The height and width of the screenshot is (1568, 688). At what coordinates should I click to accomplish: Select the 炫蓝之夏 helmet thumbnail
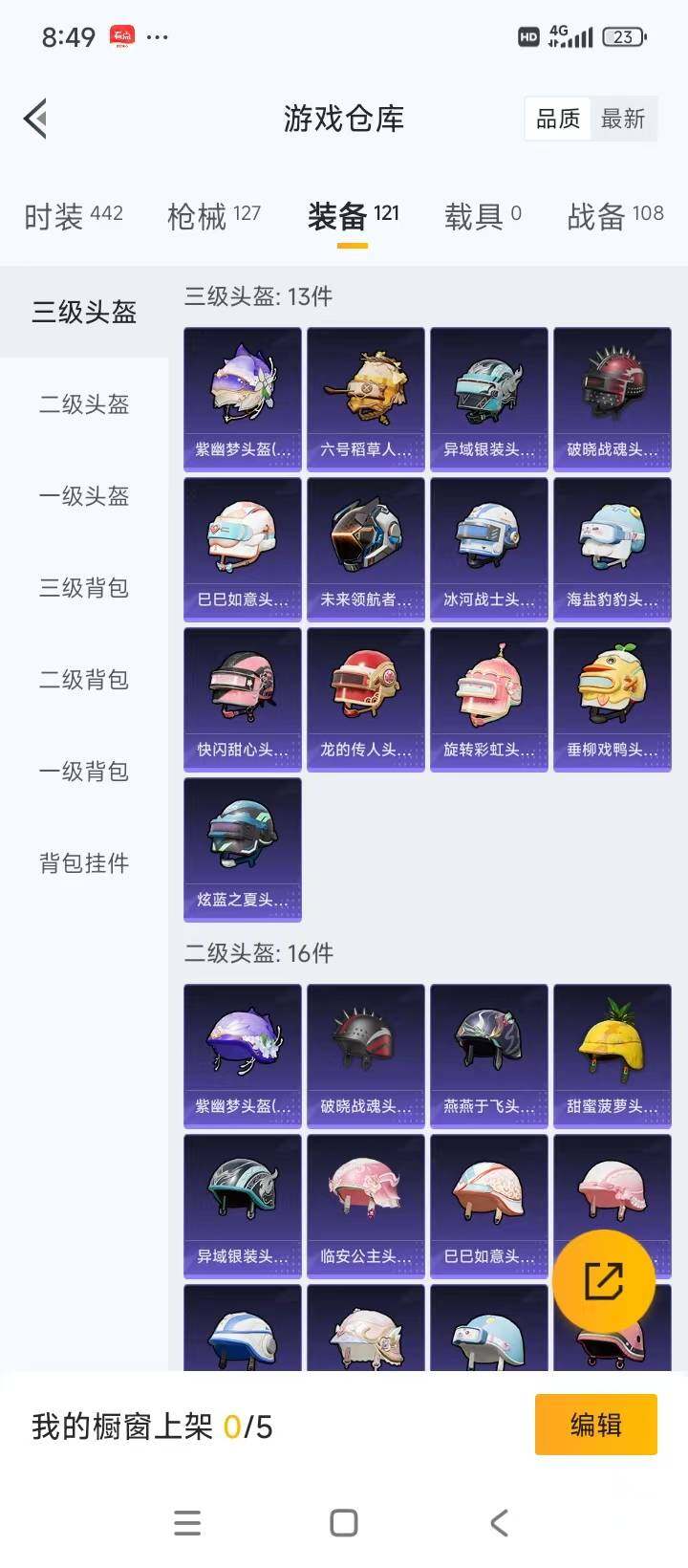(242, 850)
